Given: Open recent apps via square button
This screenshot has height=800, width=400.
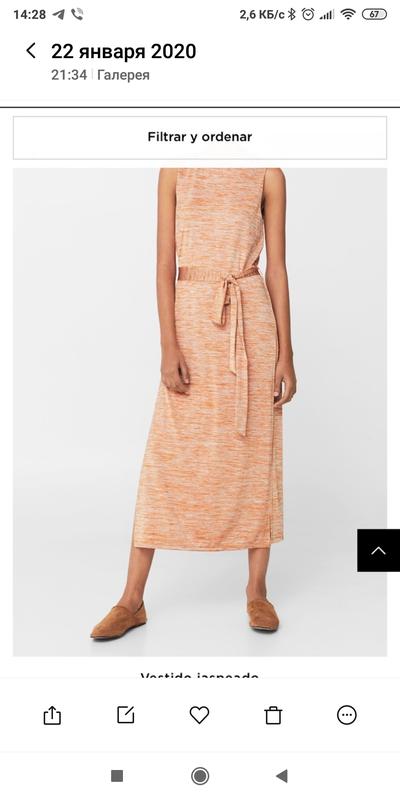Looking at the screenshot, I should point(117,776).
